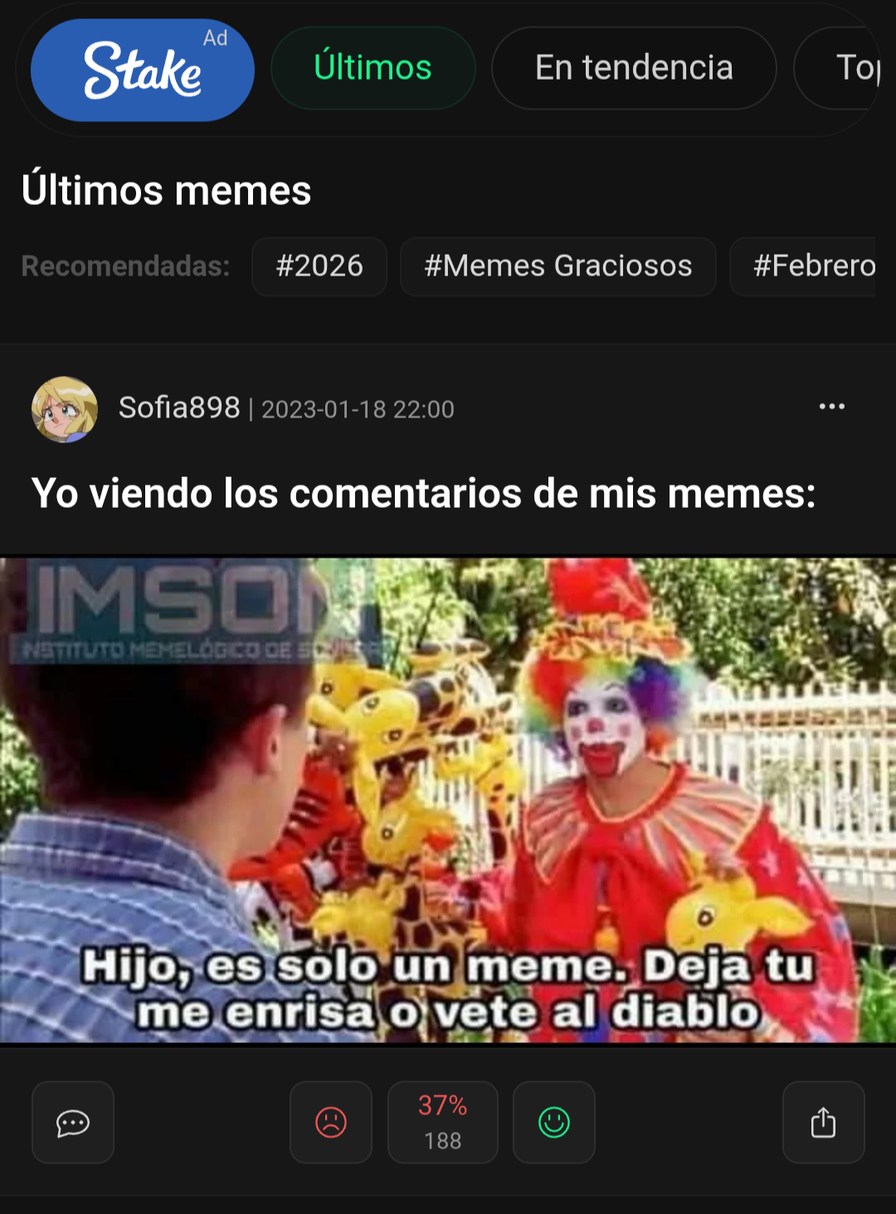Viewport: 896px width, 1214px height.
Task: Browse the #Febrero hashtag
Action: (x=812, y=266)
